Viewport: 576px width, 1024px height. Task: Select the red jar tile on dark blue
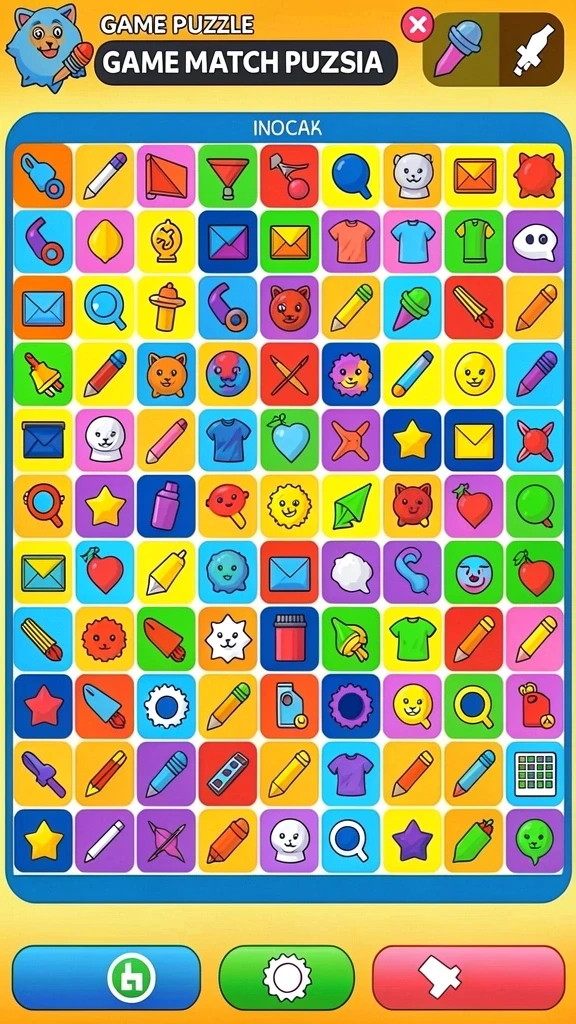(x=289, y=639)
